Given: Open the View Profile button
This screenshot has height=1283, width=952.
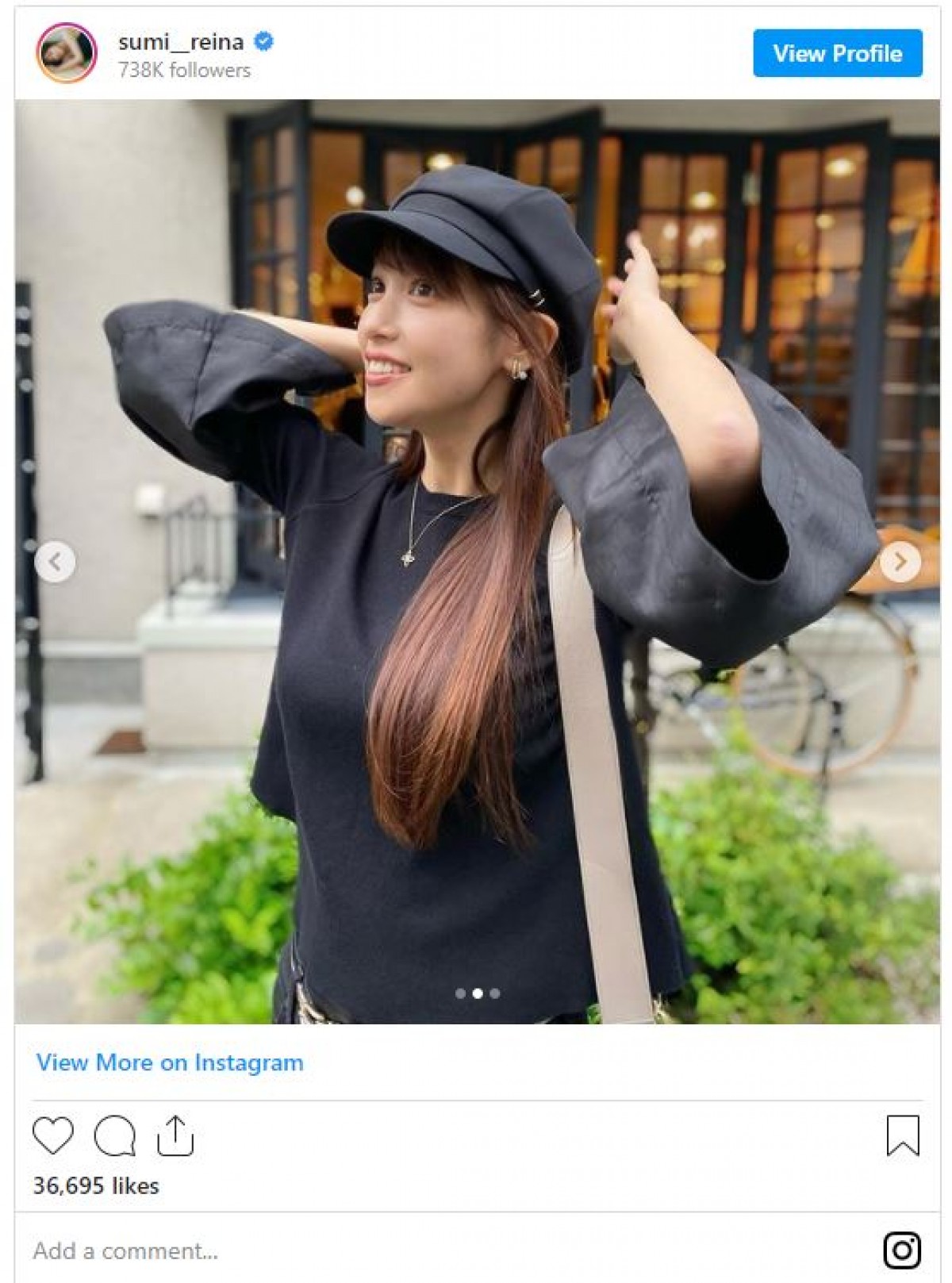Looking at the screenshot, I should click(837, 53).
